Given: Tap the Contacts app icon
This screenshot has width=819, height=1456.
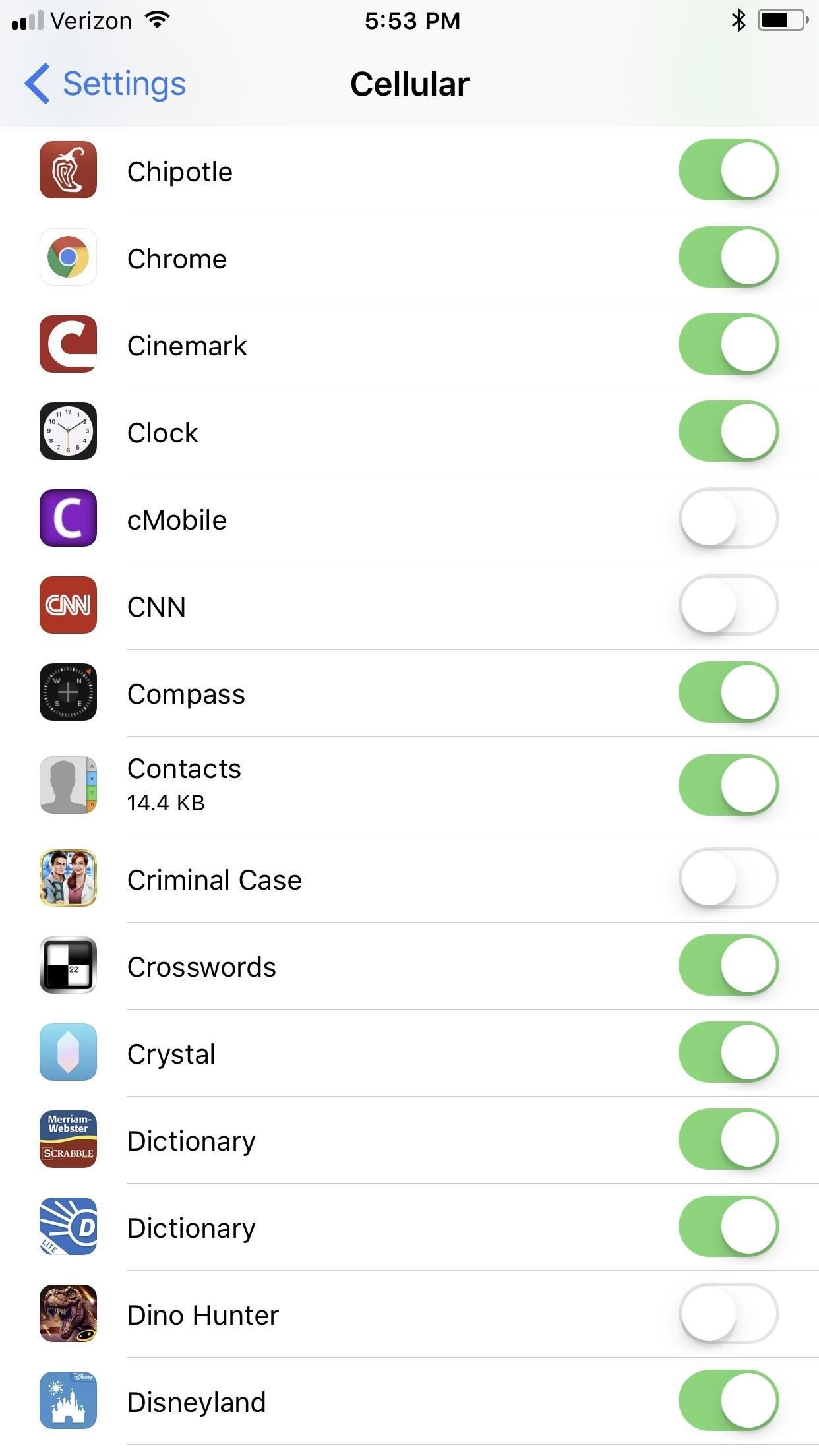Looking at the screenshot, I should [x=68, y=785].
